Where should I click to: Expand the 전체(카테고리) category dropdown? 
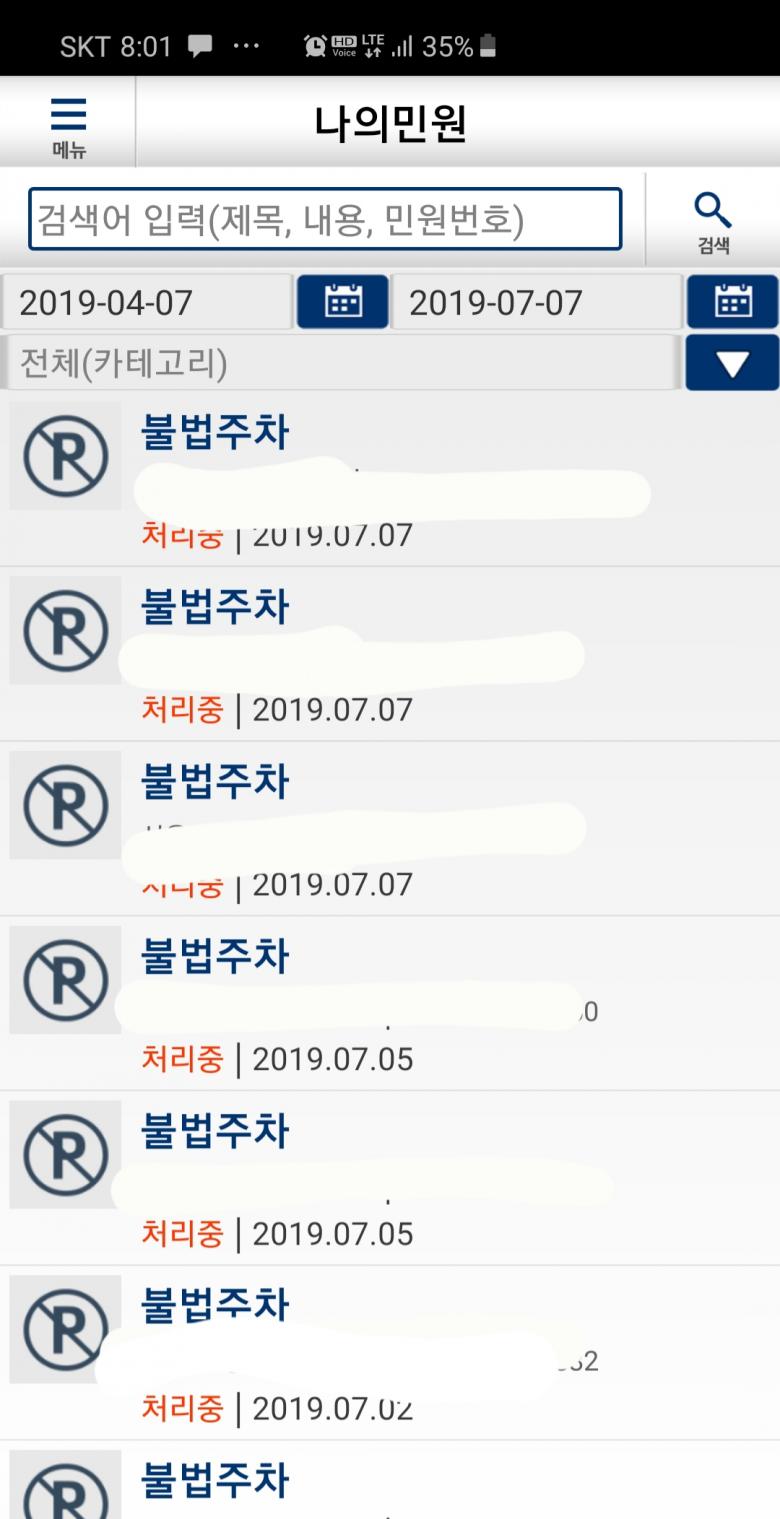click(x=731, y=363)
